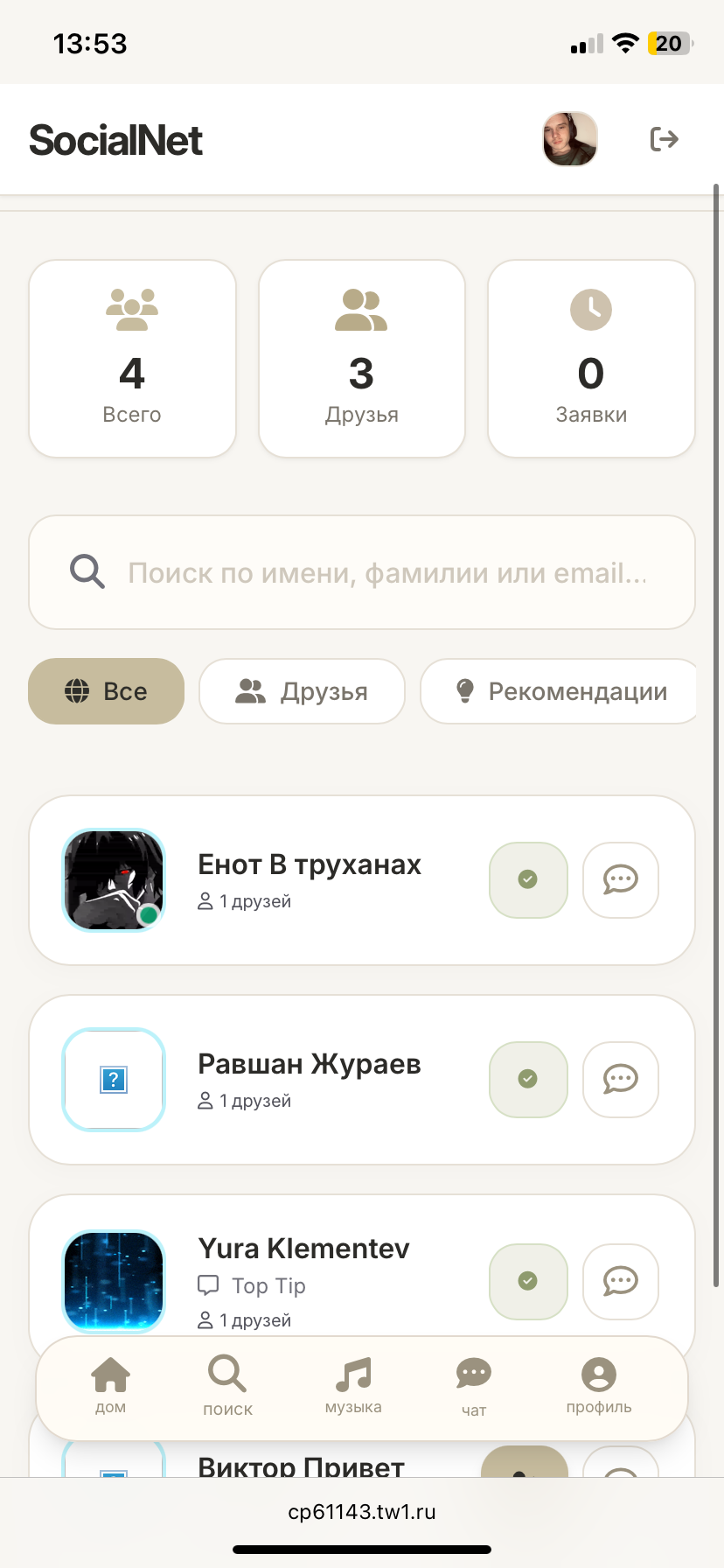Viewport: 724px width, 1568px height.
Task: Open the чат tab
Action: [x=474, y=1385]
